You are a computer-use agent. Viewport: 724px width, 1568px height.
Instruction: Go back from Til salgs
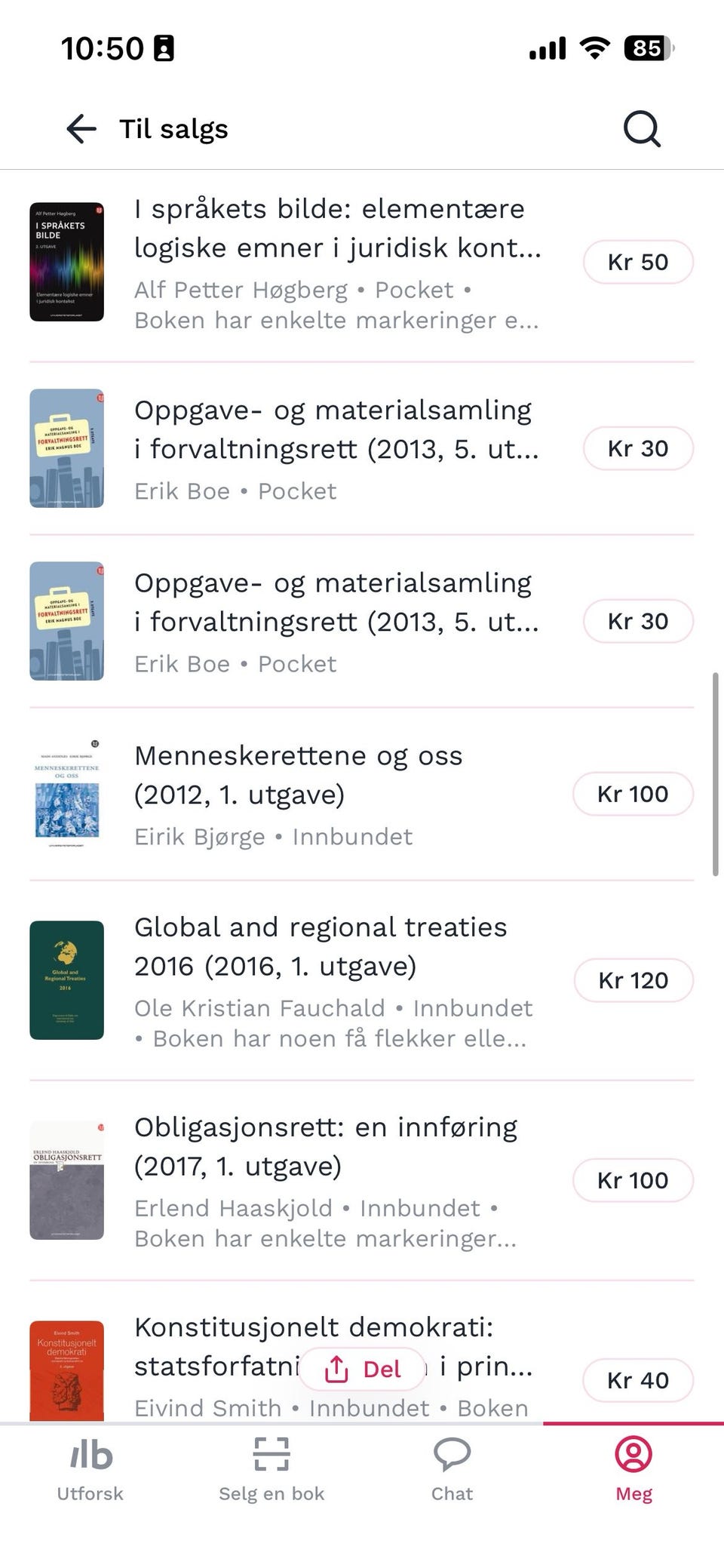81,129
